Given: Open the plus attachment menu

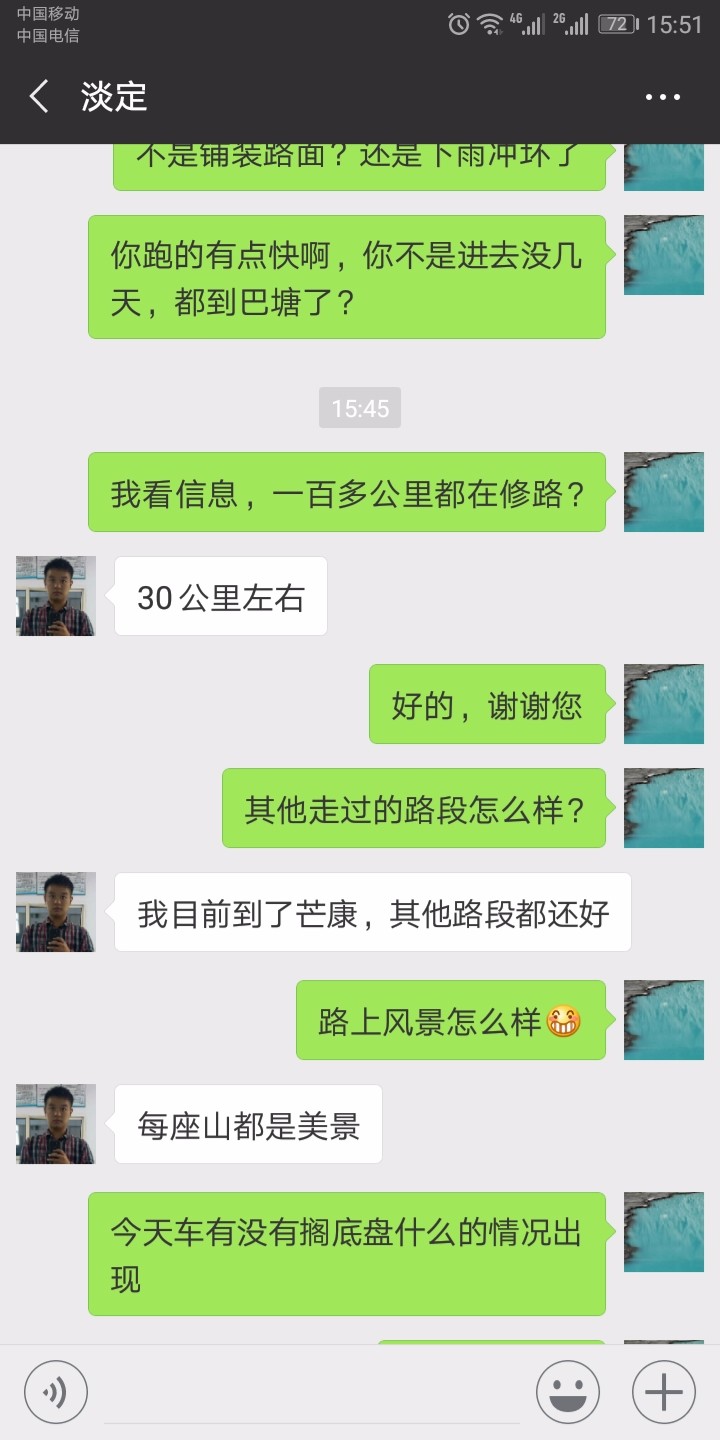Looking at the screenshot, I should [x=664, y=1392].
